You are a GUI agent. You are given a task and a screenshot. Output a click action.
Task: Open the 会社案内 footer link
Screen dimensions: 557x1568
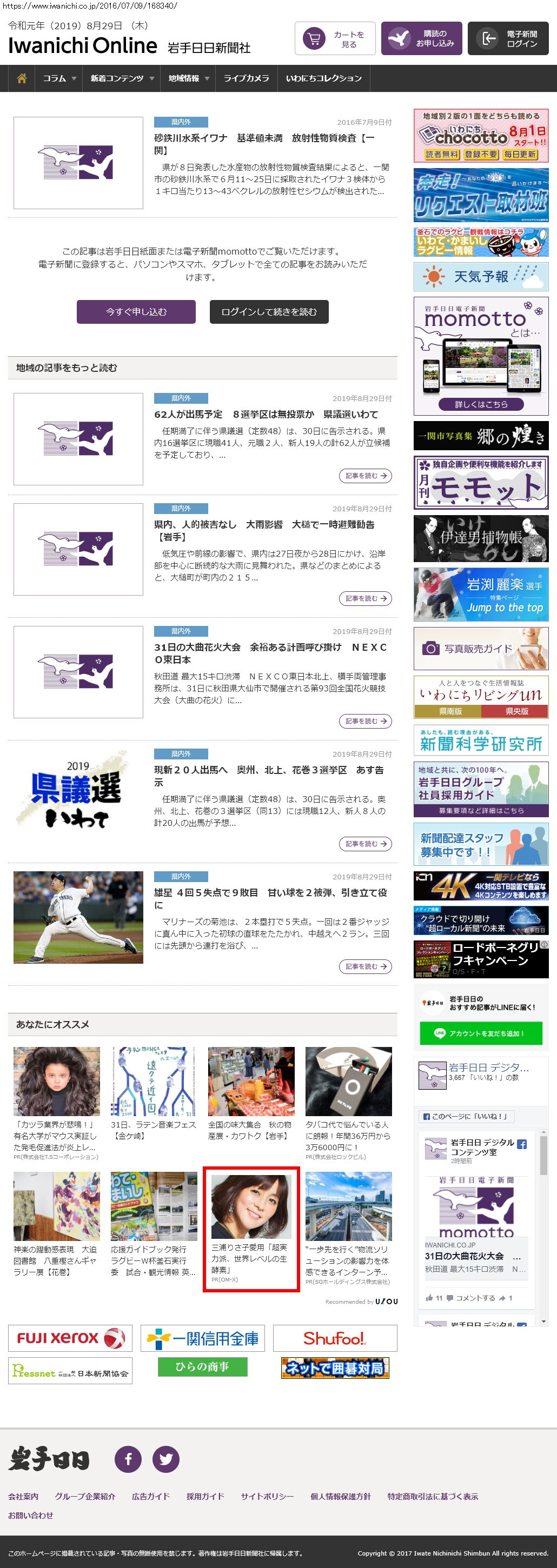23,1496
